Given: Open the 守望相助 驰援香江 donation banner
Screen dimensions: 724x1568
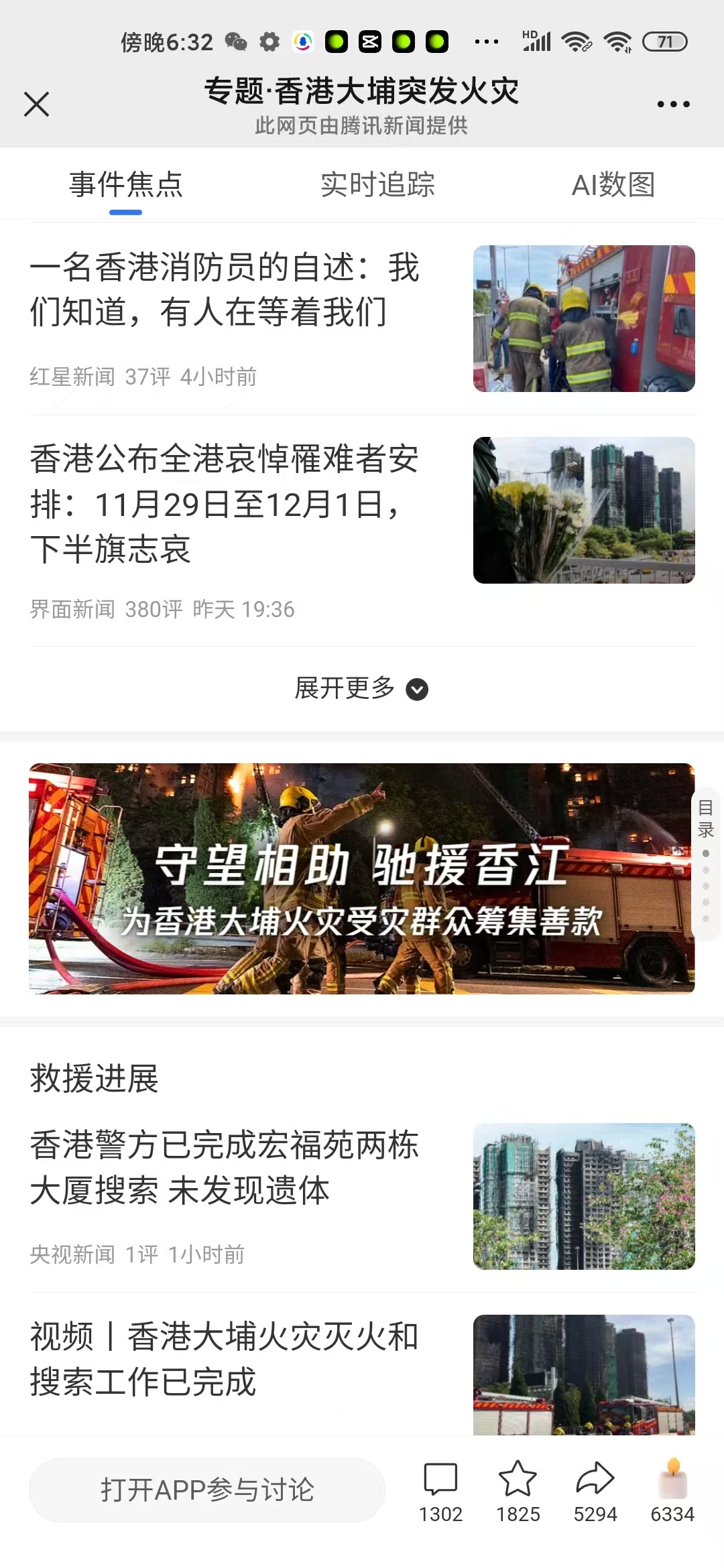Looking at the screenshot, I should pos(361,878).
